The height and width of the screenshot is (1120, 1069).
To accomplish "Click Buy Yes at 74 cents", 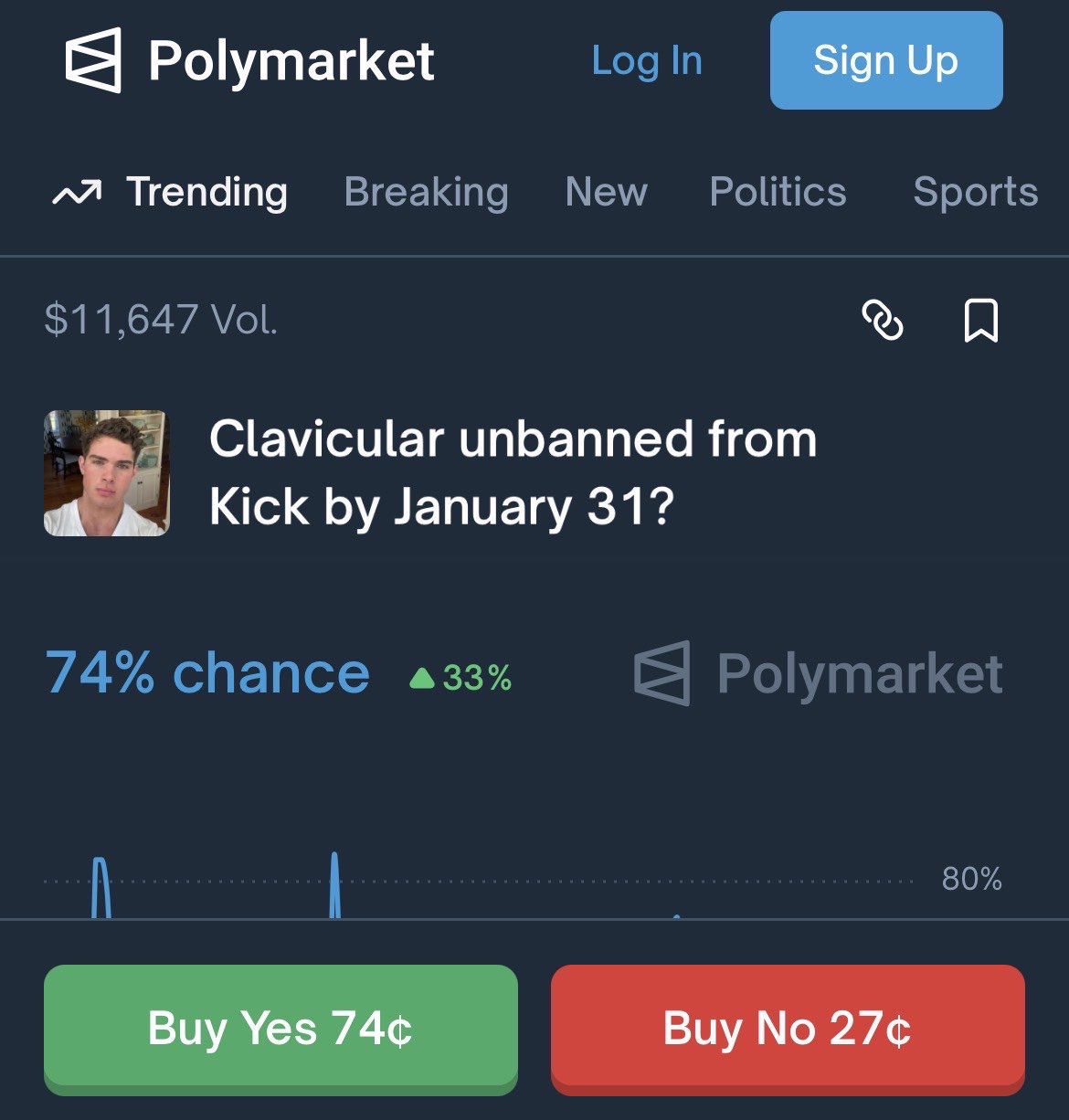I will click(280, 1029).
